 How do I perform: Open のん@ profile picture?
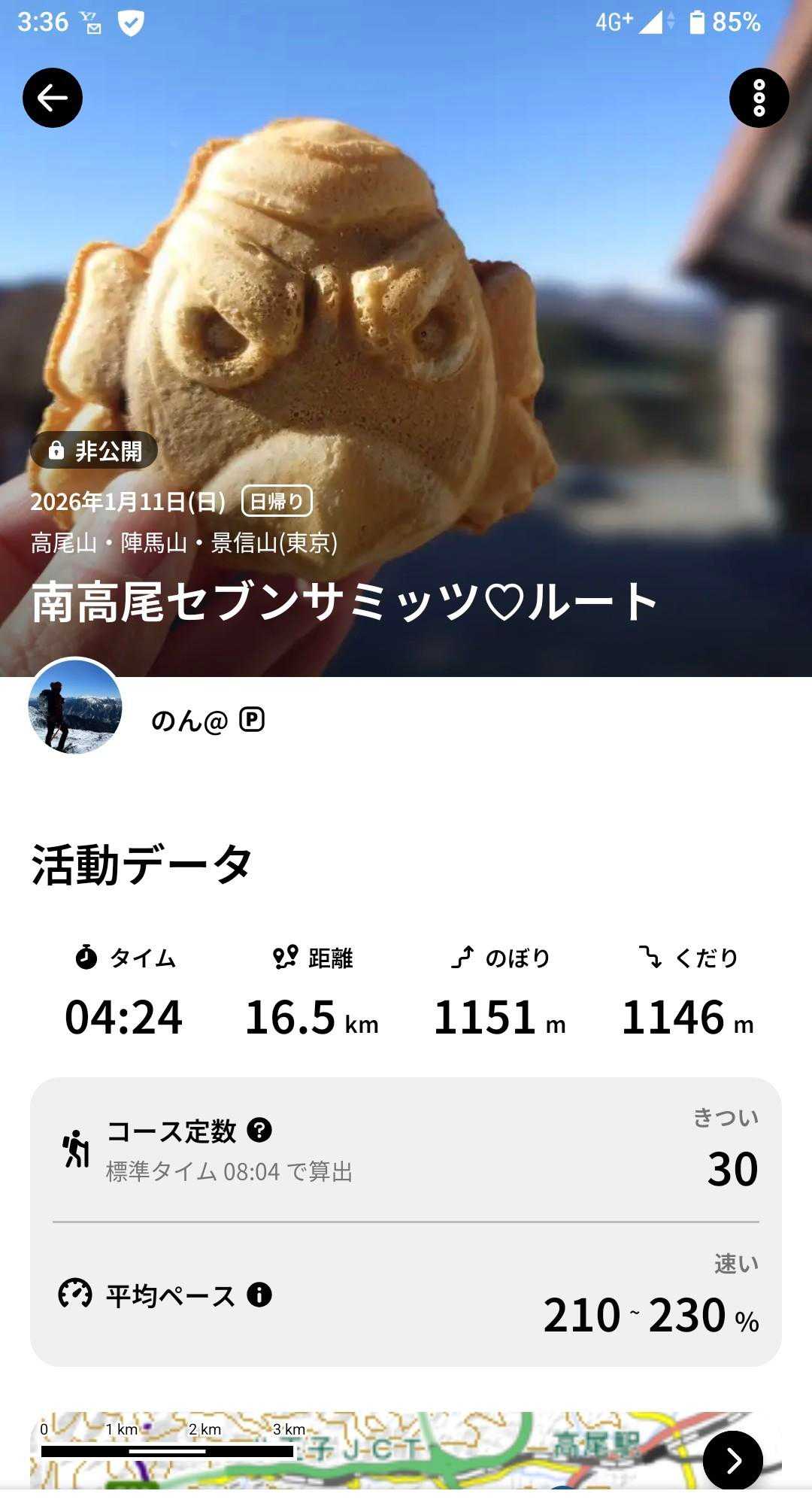click(74, 706)
